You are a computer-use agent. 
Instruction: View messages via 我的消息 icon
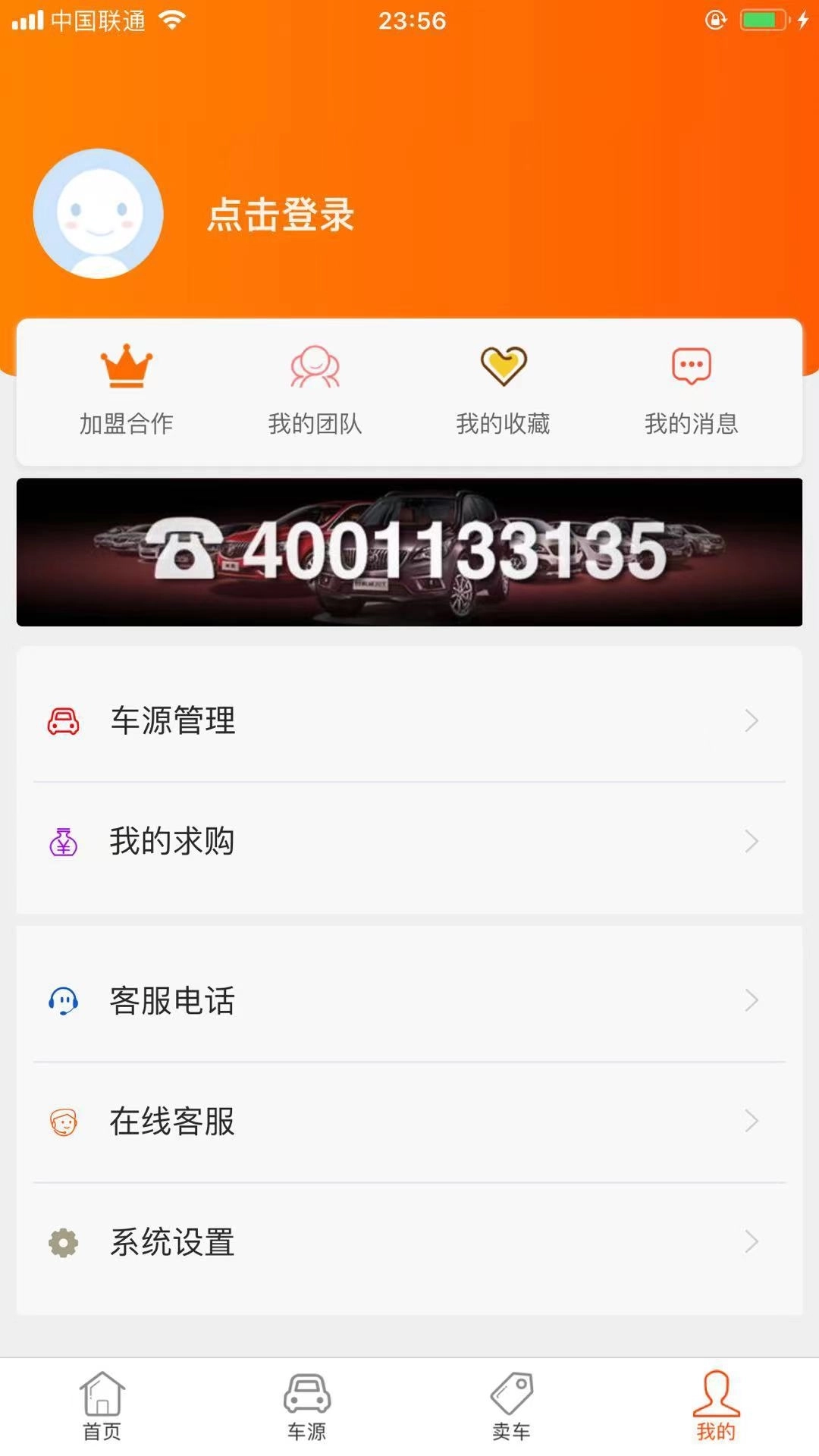tap(692, 368)
